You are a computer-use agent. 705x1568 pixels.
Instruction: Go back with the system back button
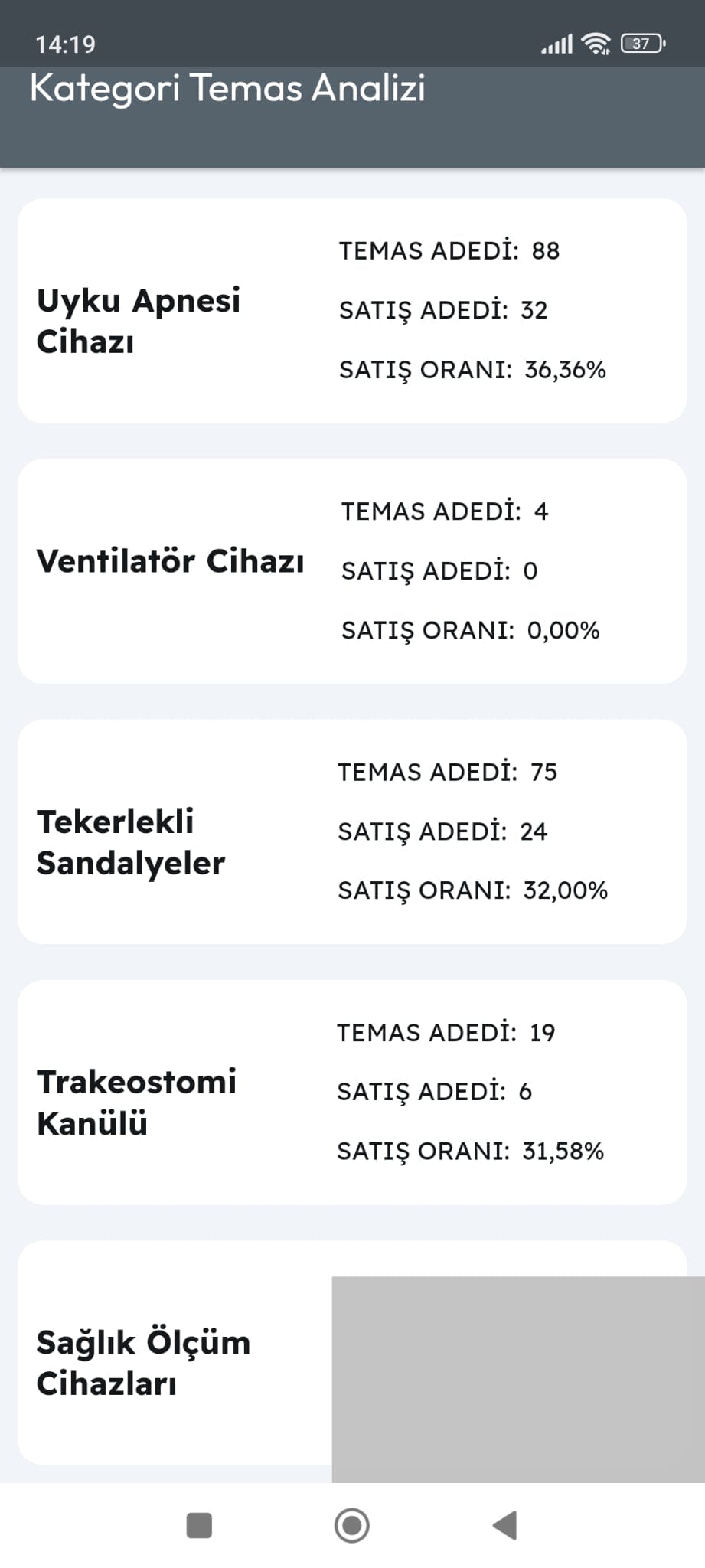tap(505, 1525)
